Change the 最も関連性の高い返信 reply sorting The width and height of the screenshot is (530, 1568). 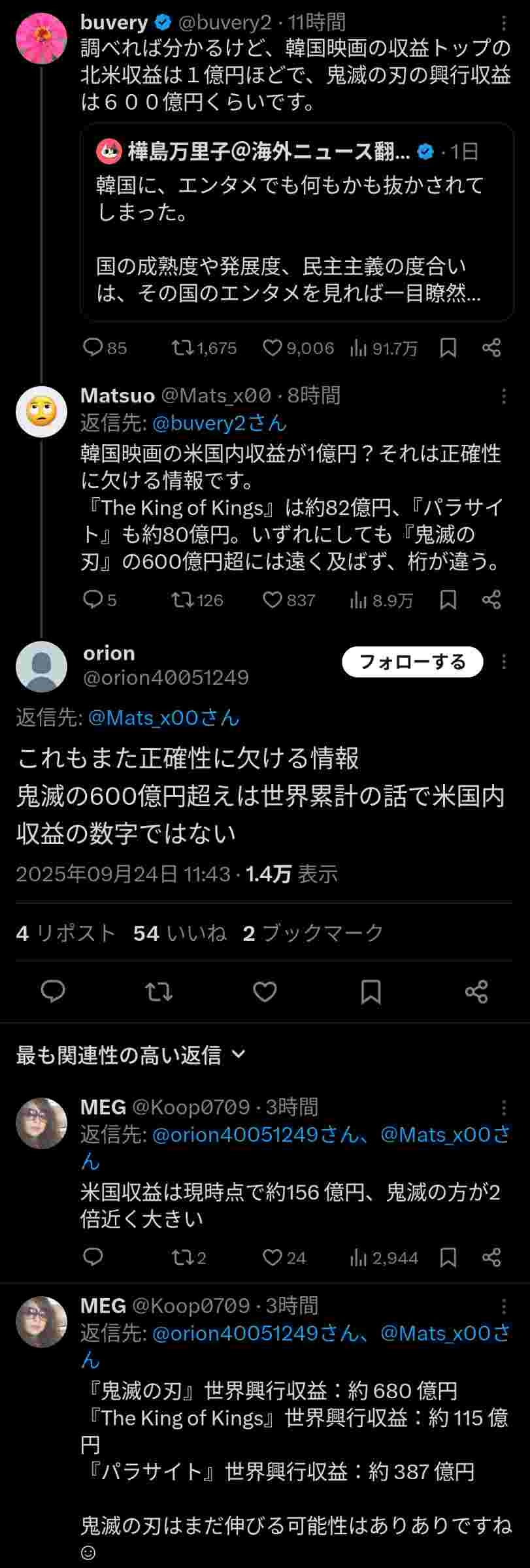click(131, 1054)
